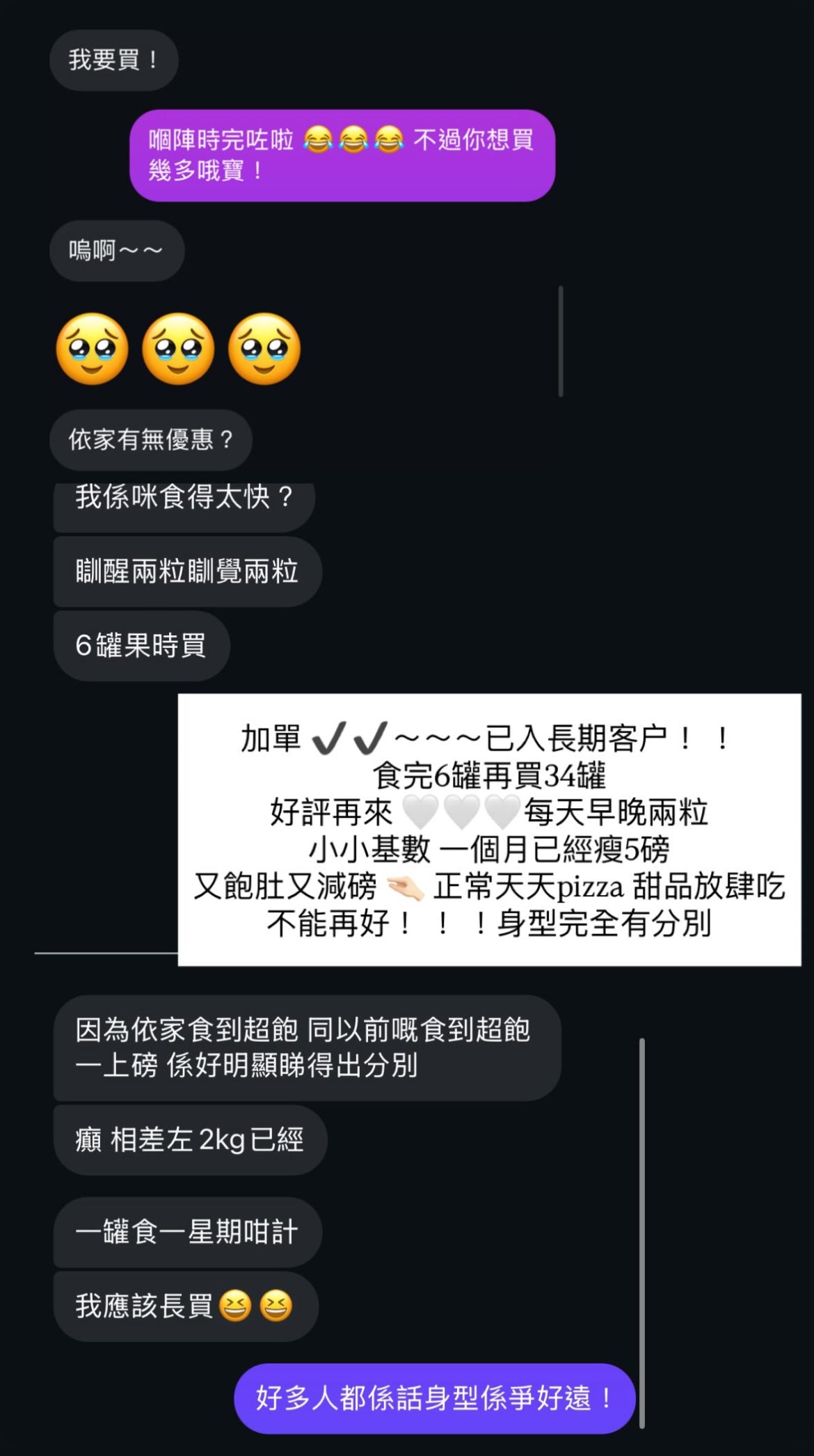Select the 嗚啊～～ message bubble

[x=117, y=251]
